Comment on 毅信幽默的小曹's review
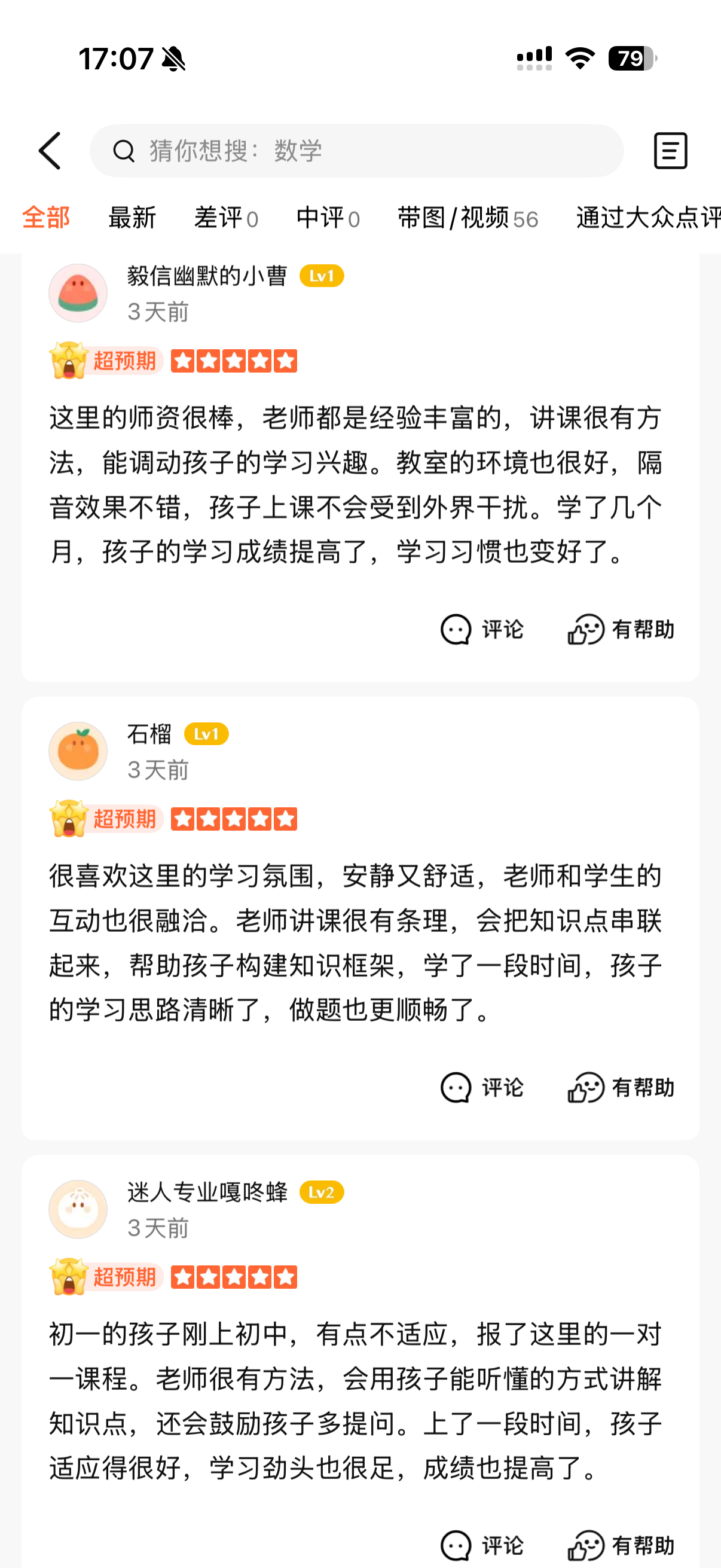Screen dimensions: 721x1568 [x=482, y=629]
